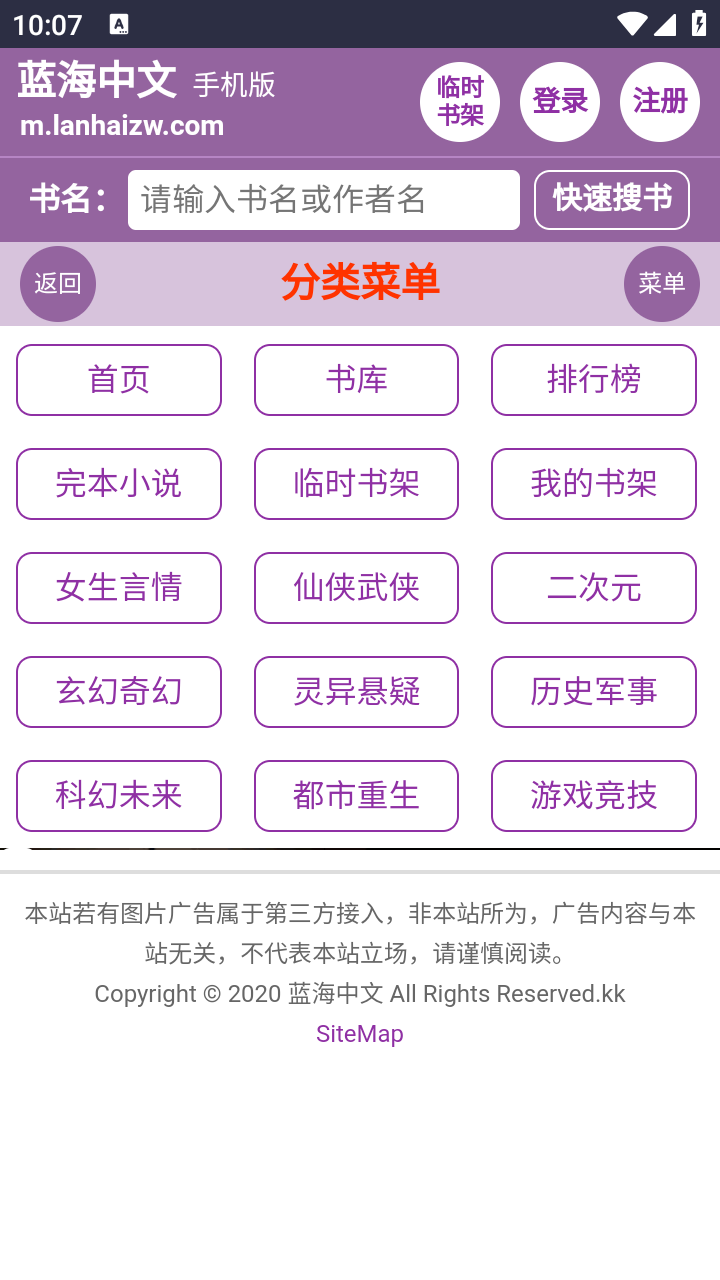Browse the 女生言情 romance category

(118, 588)
